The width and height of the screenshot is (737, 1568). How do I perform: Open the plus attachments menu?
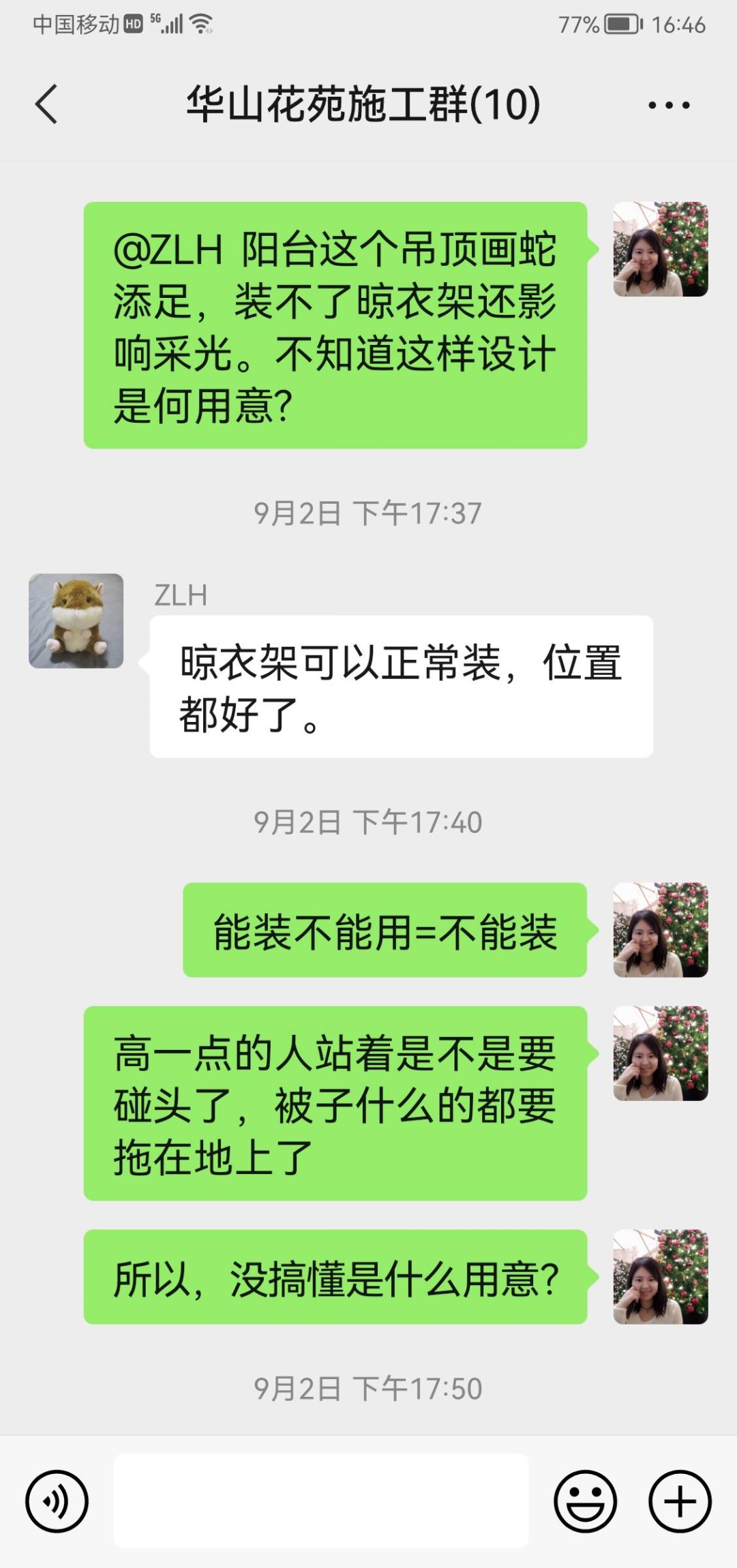[679, 1501]
